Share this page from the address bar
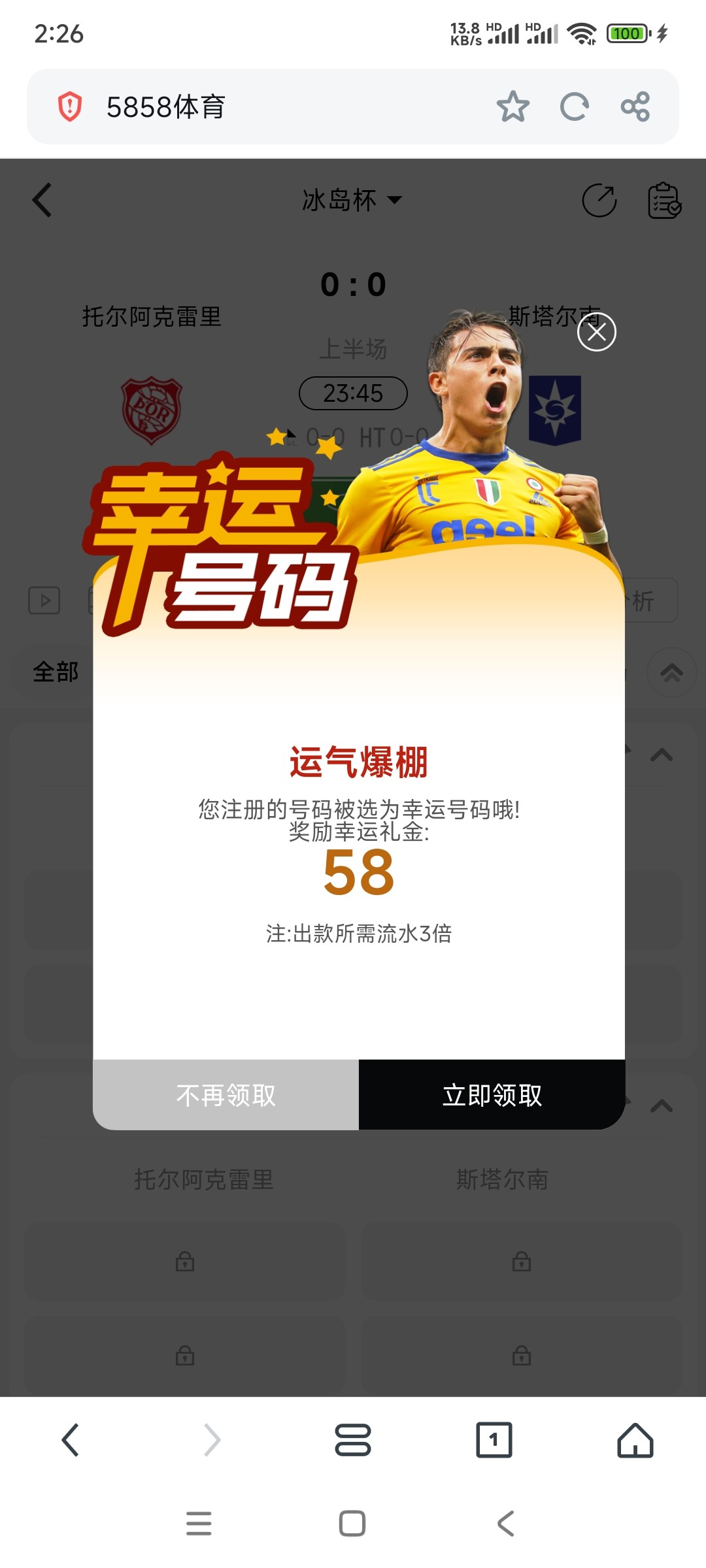This screenshot has height=1568, width=706. click(635, 106)
